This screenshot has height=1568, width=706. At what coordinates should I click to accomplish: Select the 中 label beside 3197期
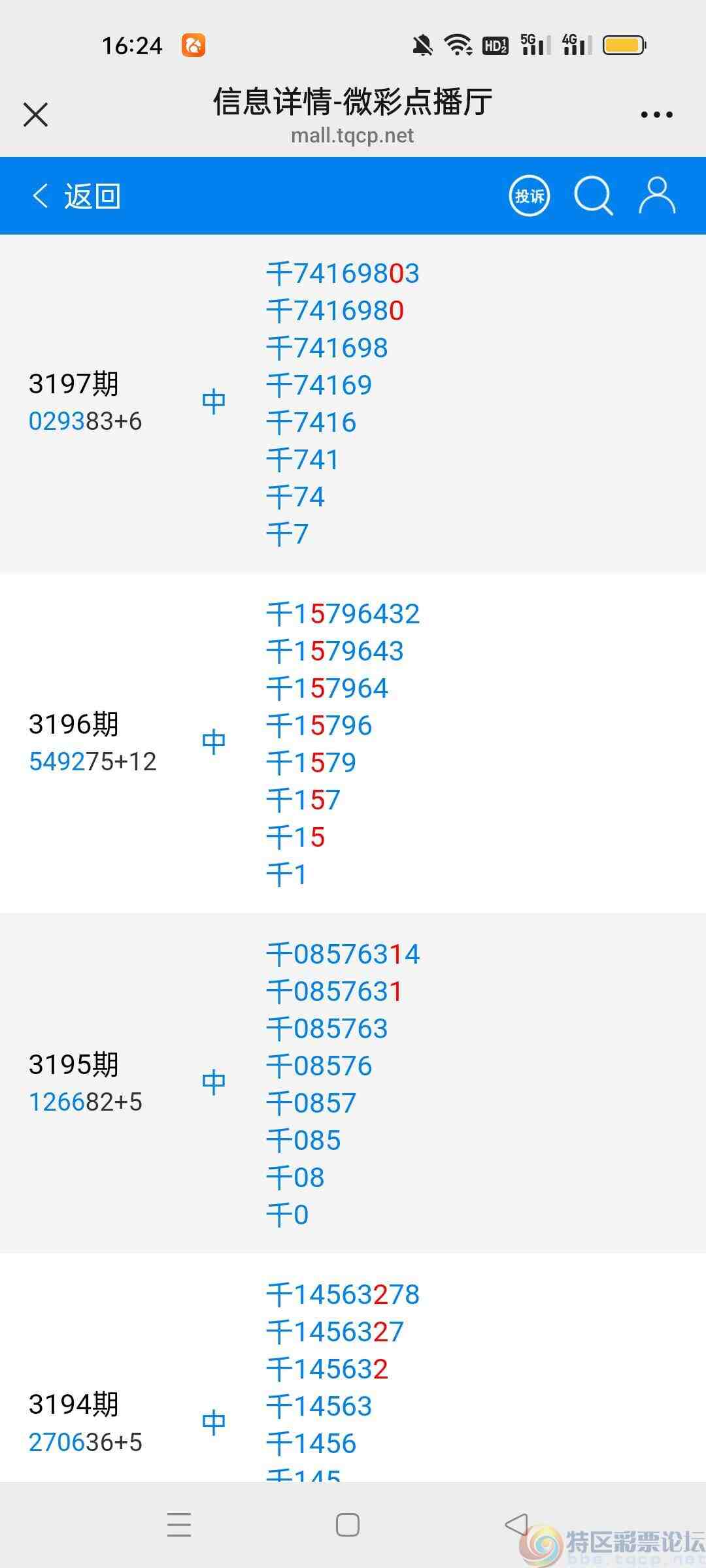pyautogui.click(x=214, y=399)
